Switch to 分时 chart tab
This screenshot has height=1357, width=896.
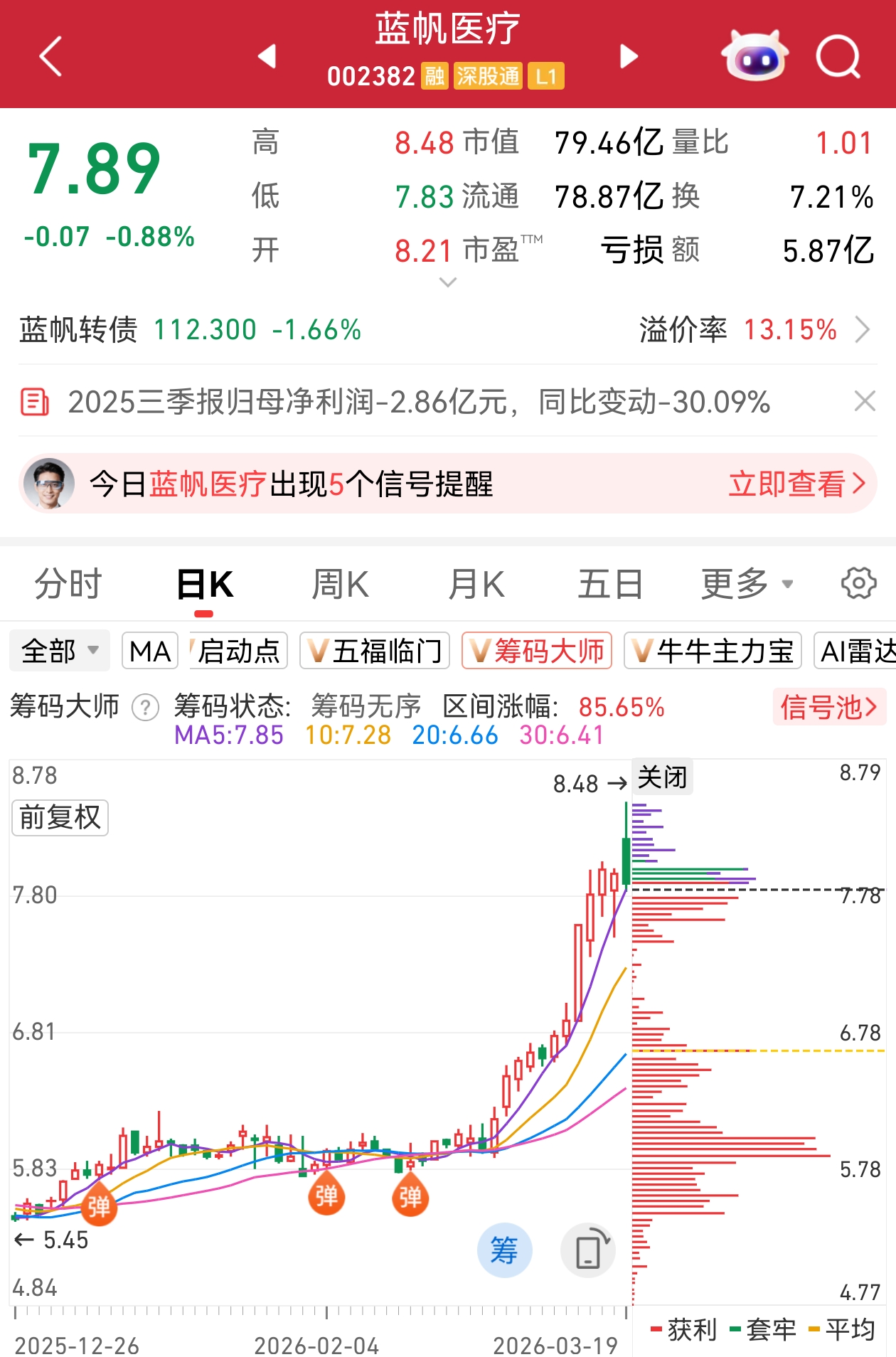click(68, 585)
